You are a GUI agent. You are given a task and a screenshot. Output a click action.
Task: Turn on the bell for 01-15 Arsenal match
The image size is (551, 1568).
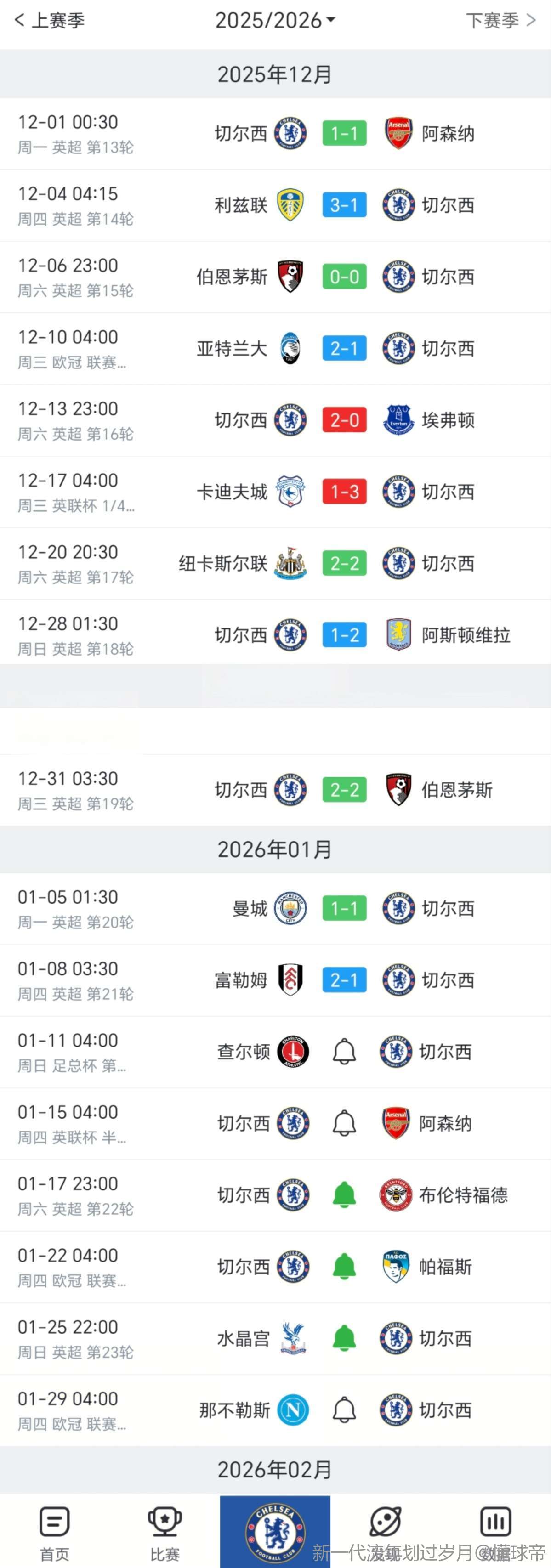pyautogui.click(x=344, y=1124)
